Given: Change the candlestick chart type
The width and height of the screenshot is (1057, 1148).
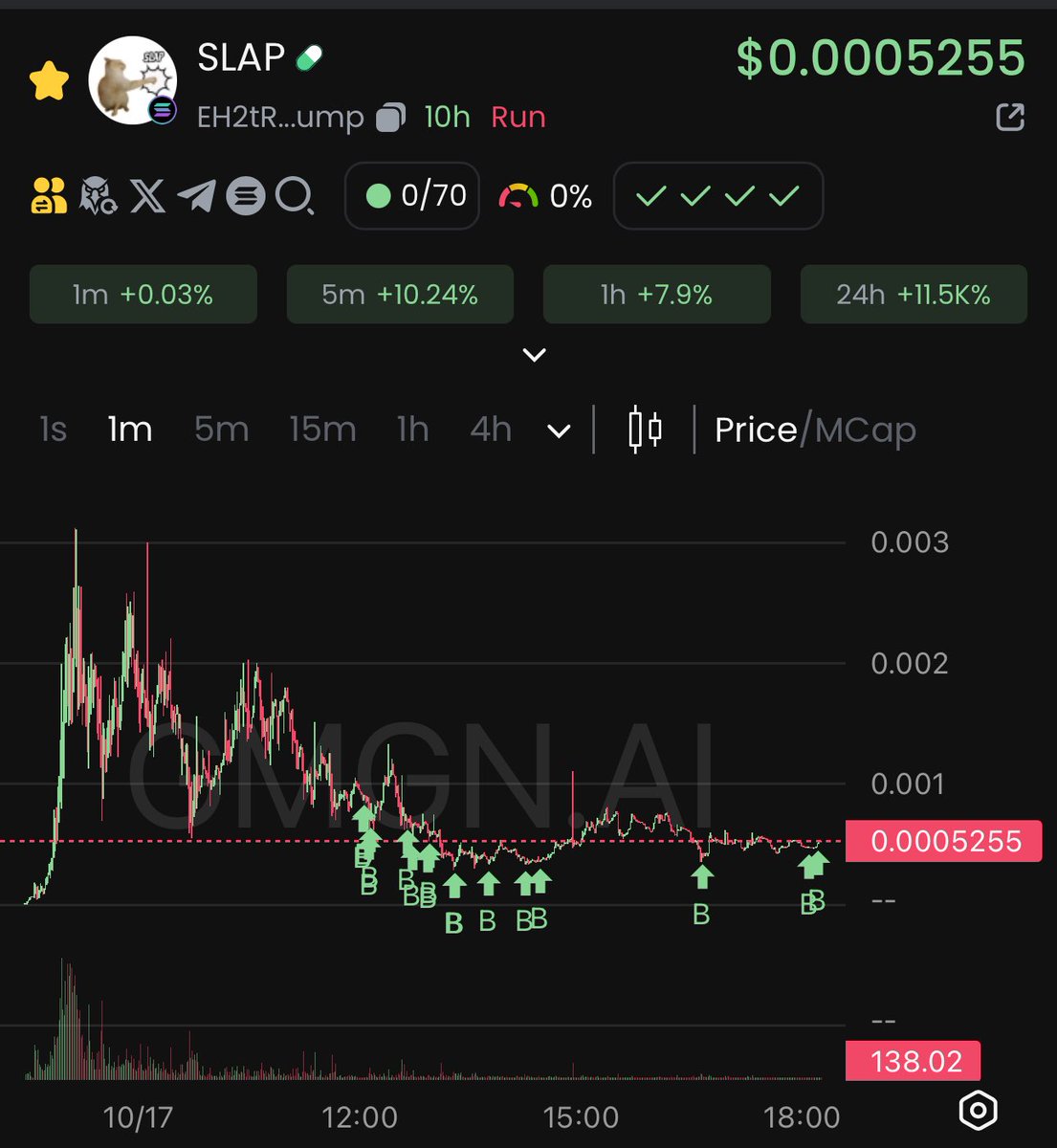Looking at the screenshot, I should [x=645, y=430].
